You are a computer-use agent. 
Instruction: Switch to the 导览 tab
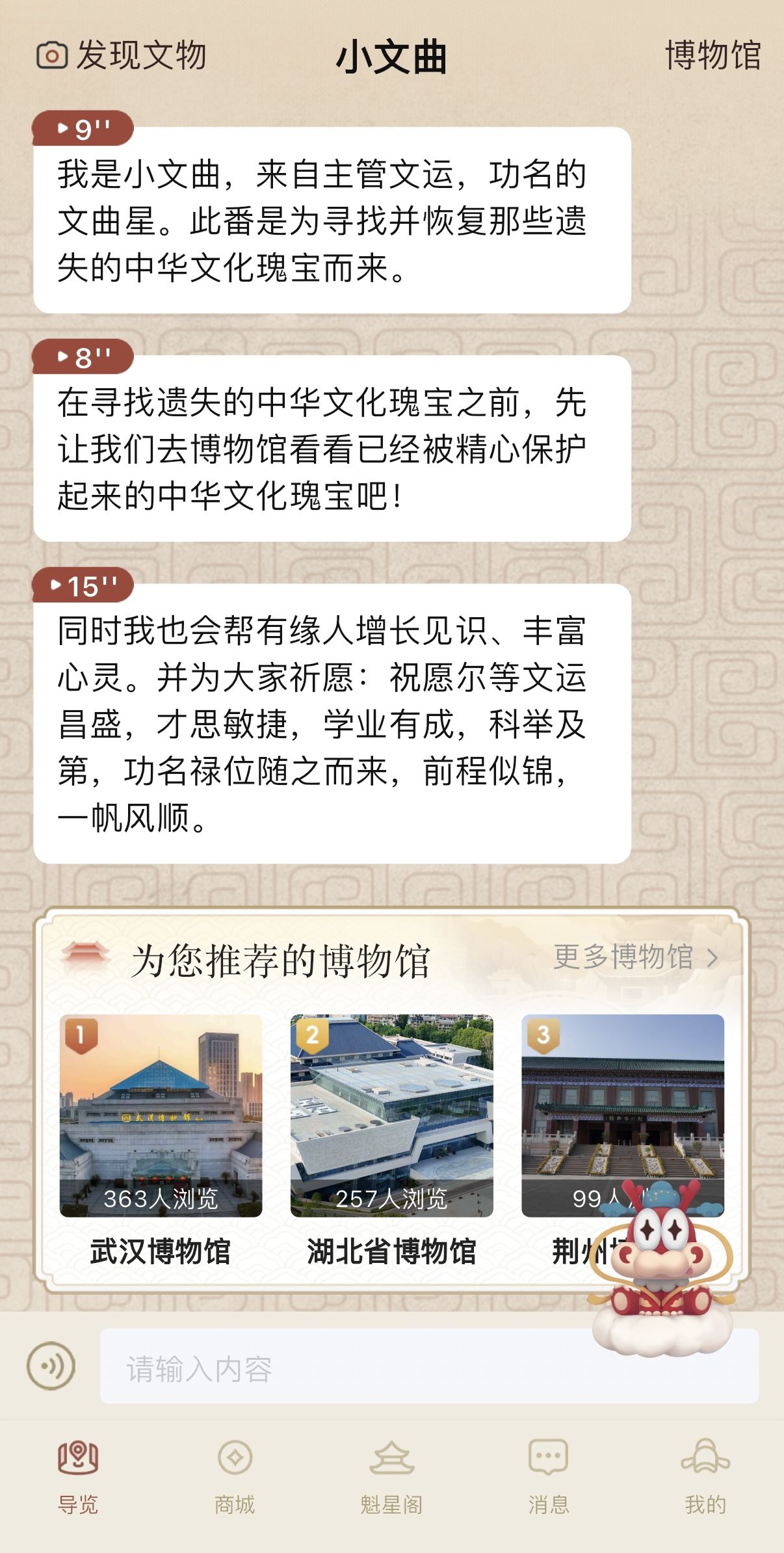78,1476
